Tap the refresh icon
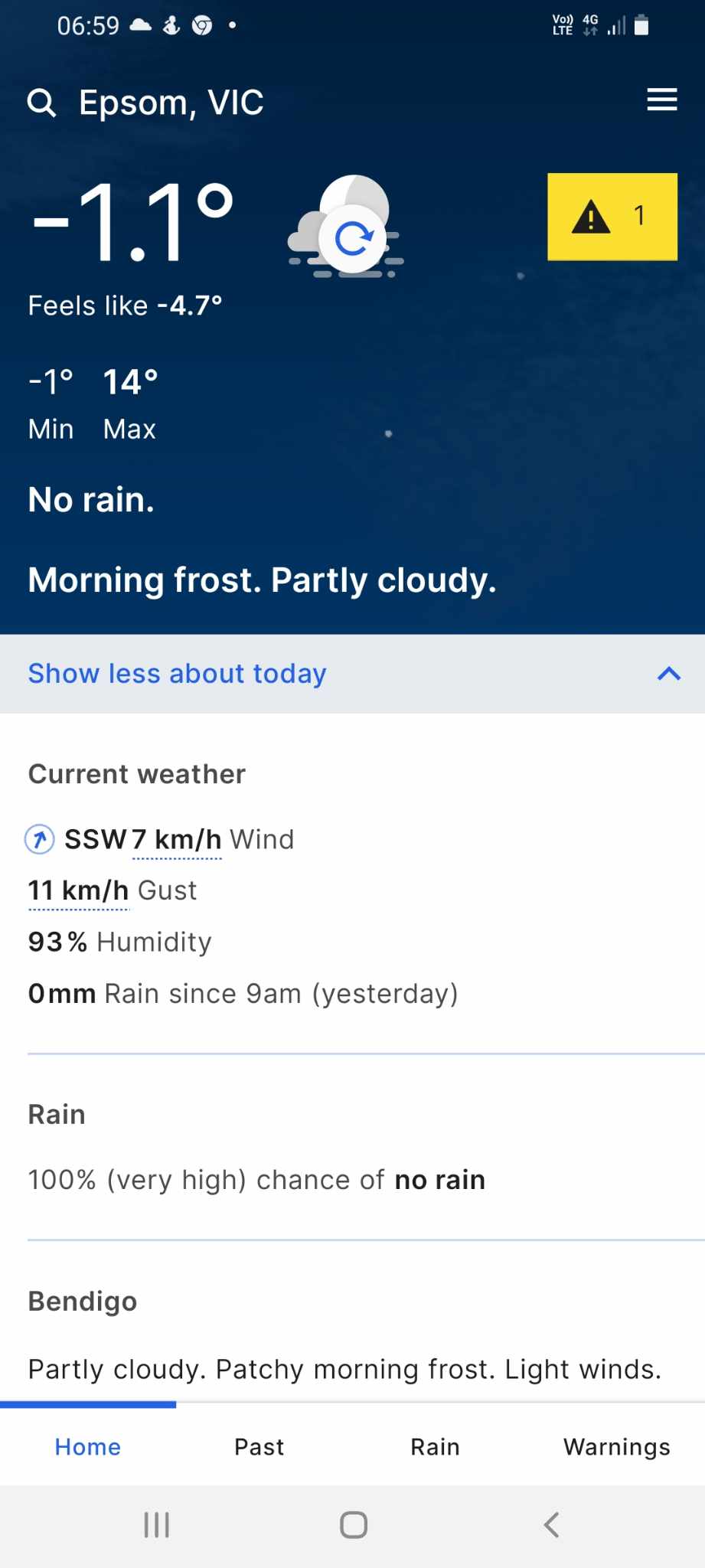Viewport: 705px width, 1568px height. tap(352, 240)
